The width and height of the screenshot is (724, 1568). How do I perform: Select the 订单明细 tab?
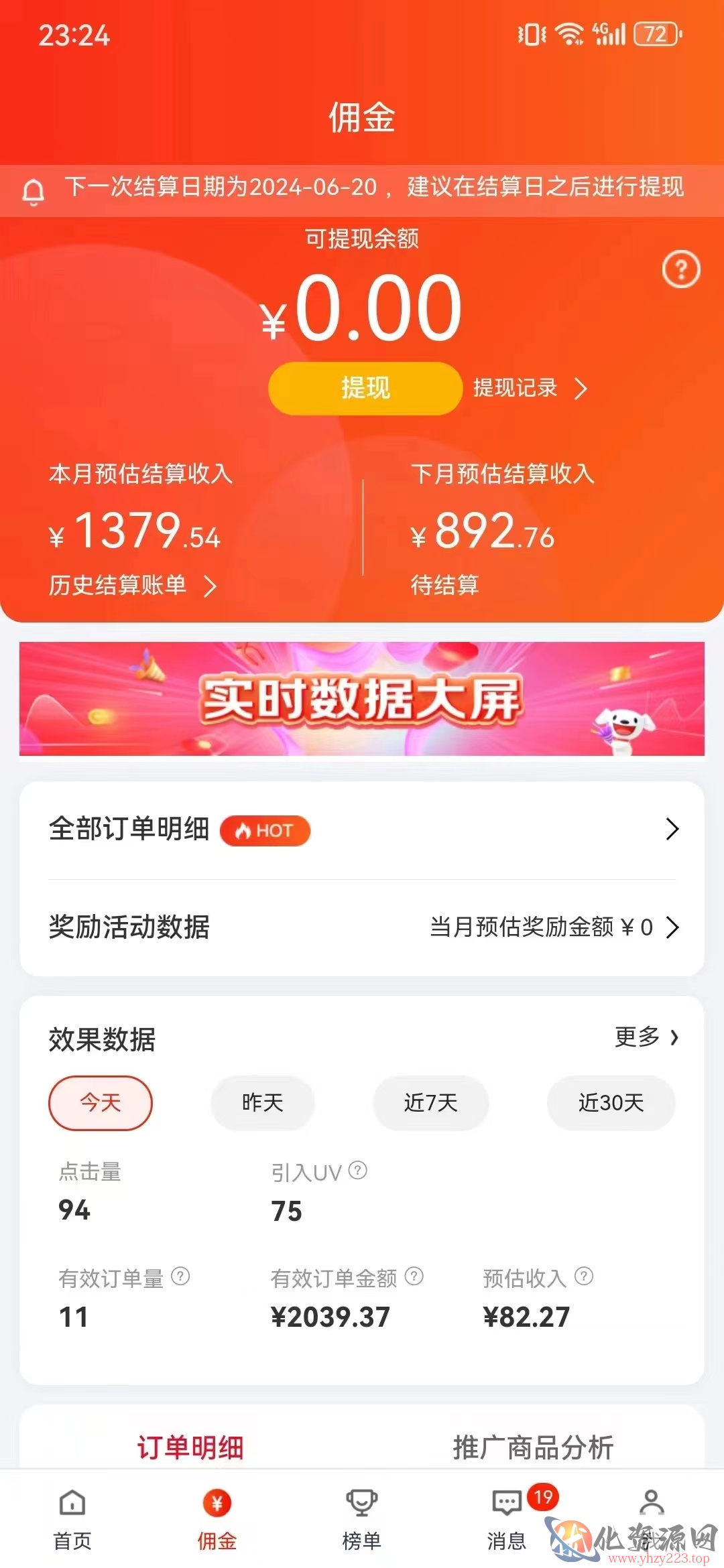[x=190, y=1447]
